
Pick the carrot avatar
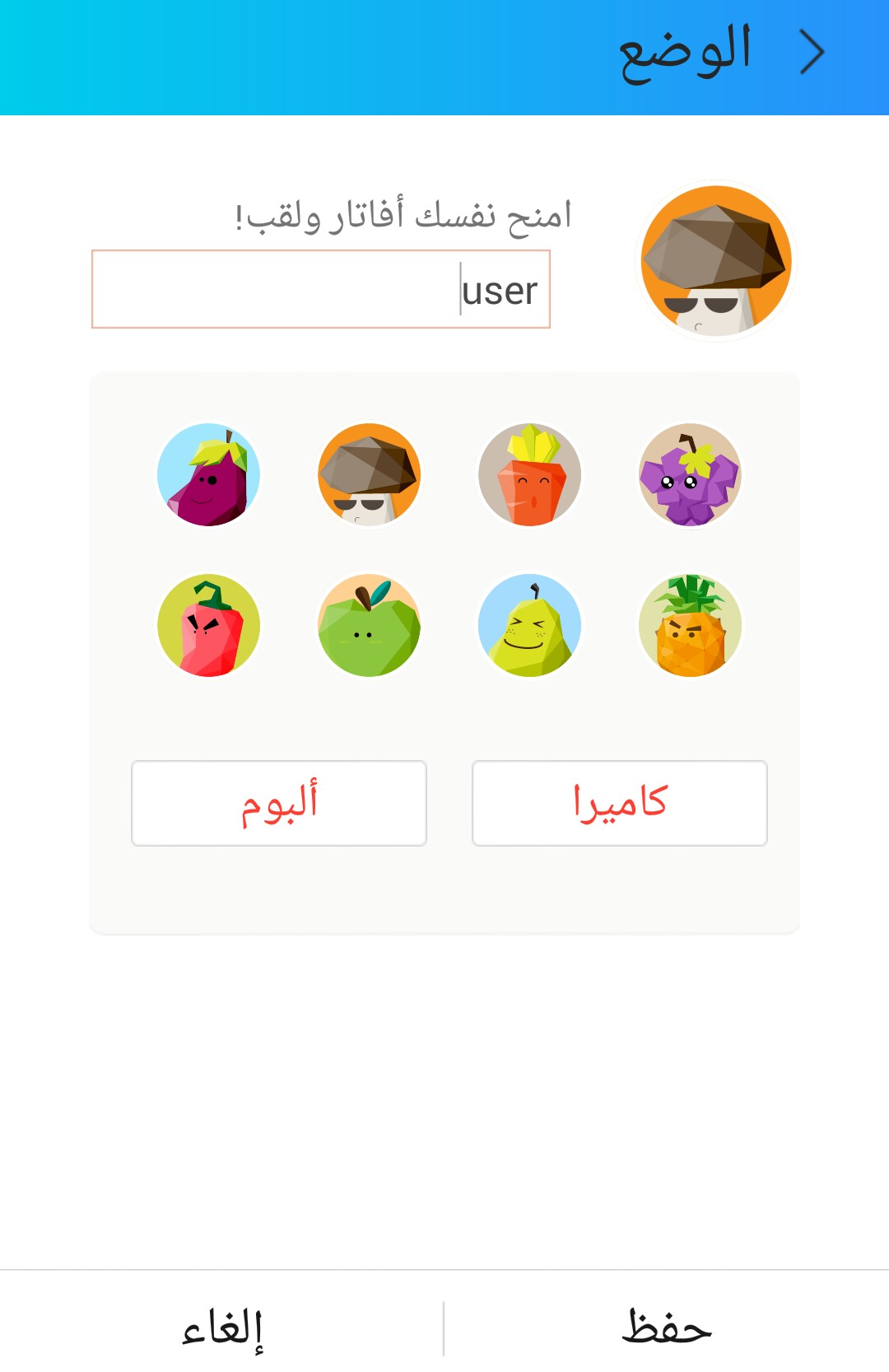click(x=530, y=475)
